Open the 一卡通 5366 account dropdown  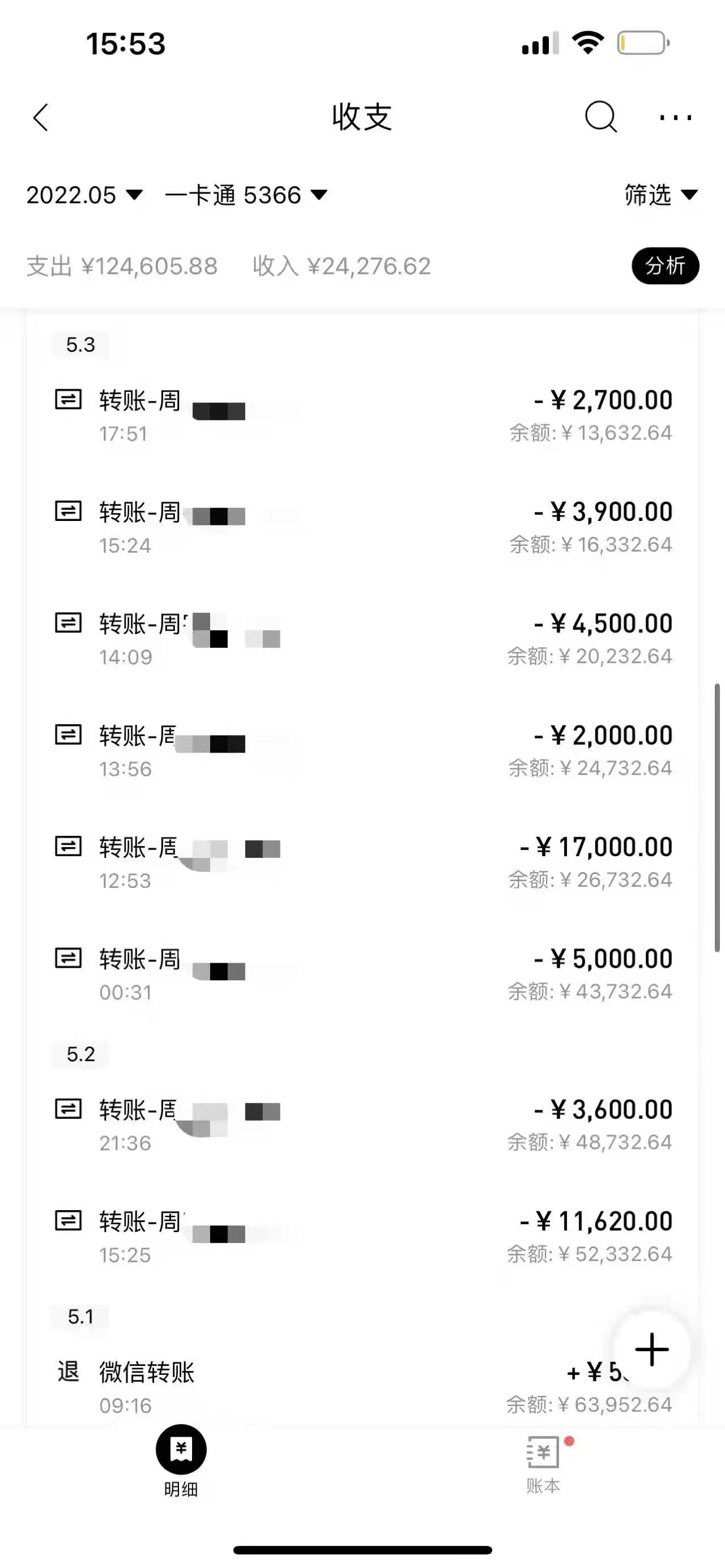click(244, 195)
